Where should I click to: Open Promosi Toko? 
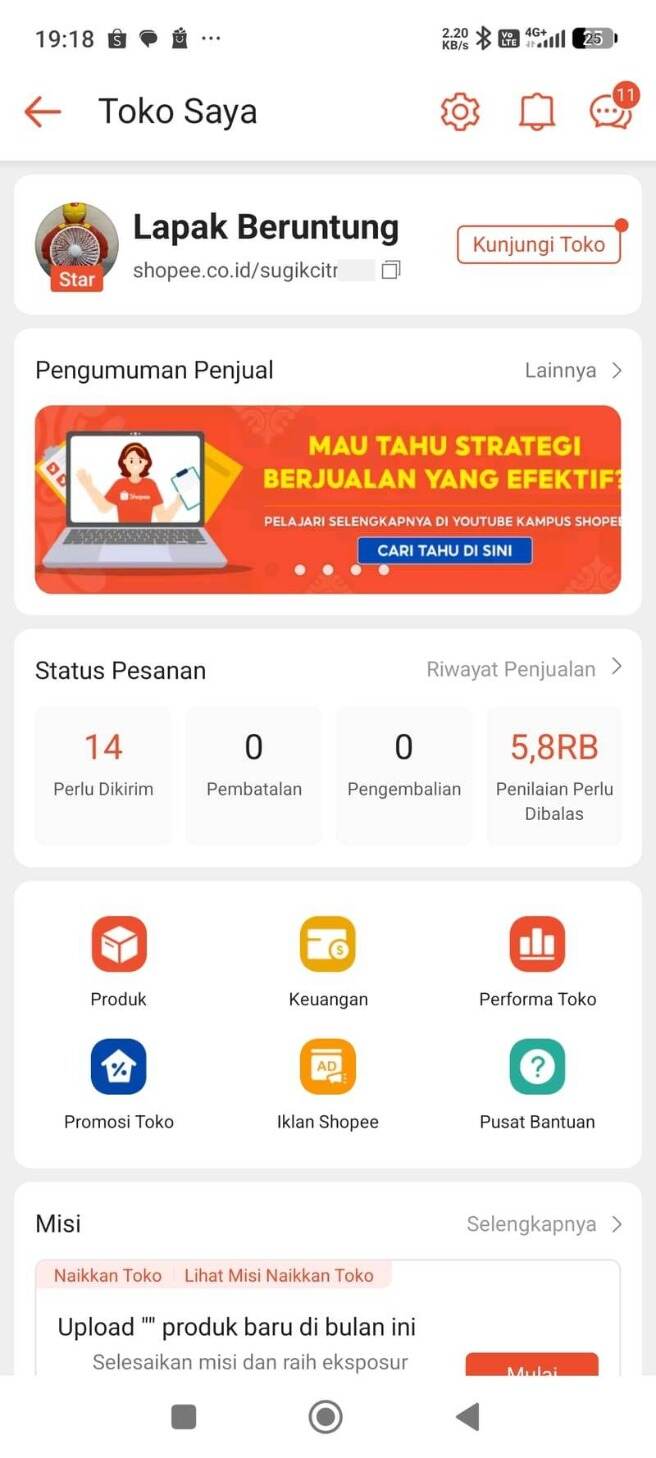[x=119, y=1085]
